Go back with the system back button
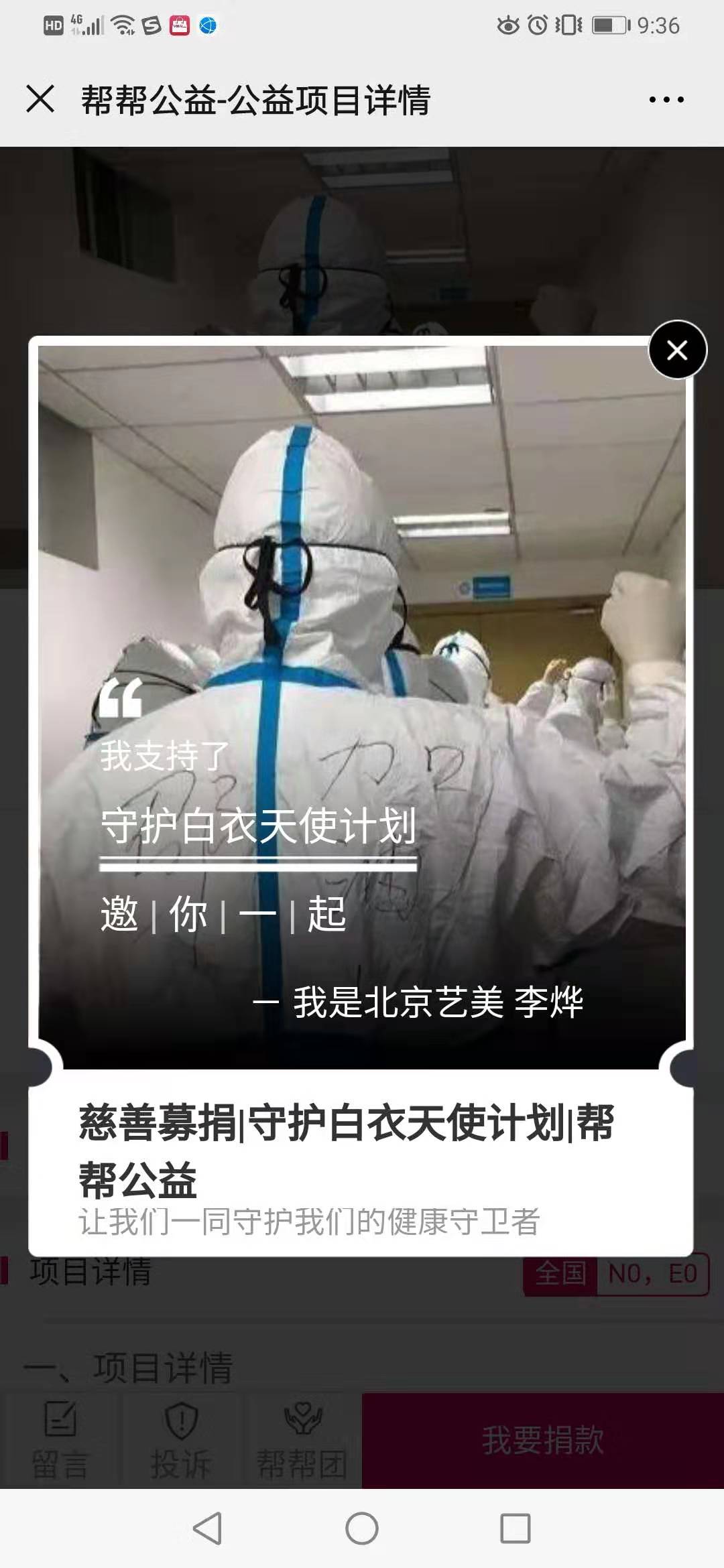This screenshot has width=724, height=1568. pyautogui.click(x=207, y=1528)
